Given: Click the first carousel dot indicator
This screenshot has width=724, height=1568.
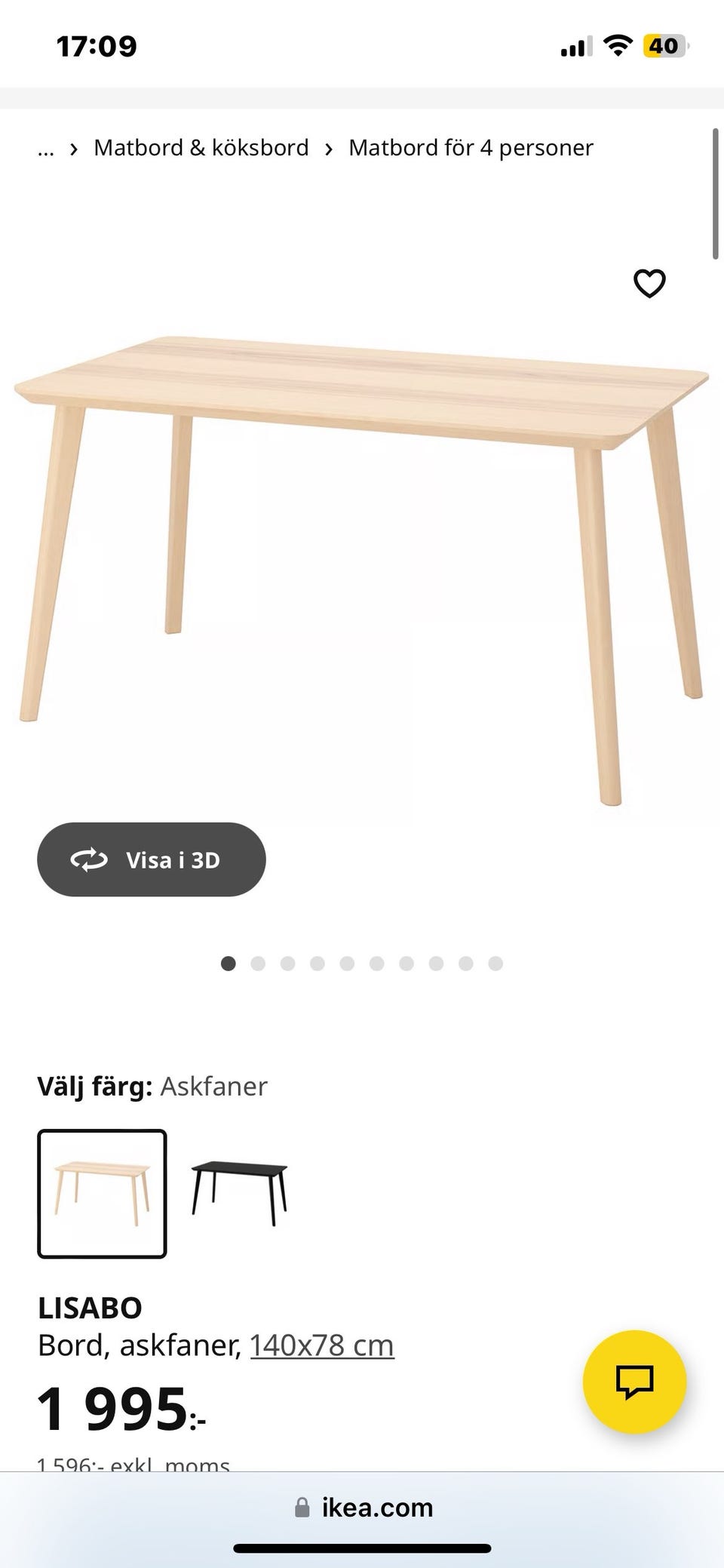Looking at the screenshot, I should coord(229,964).
